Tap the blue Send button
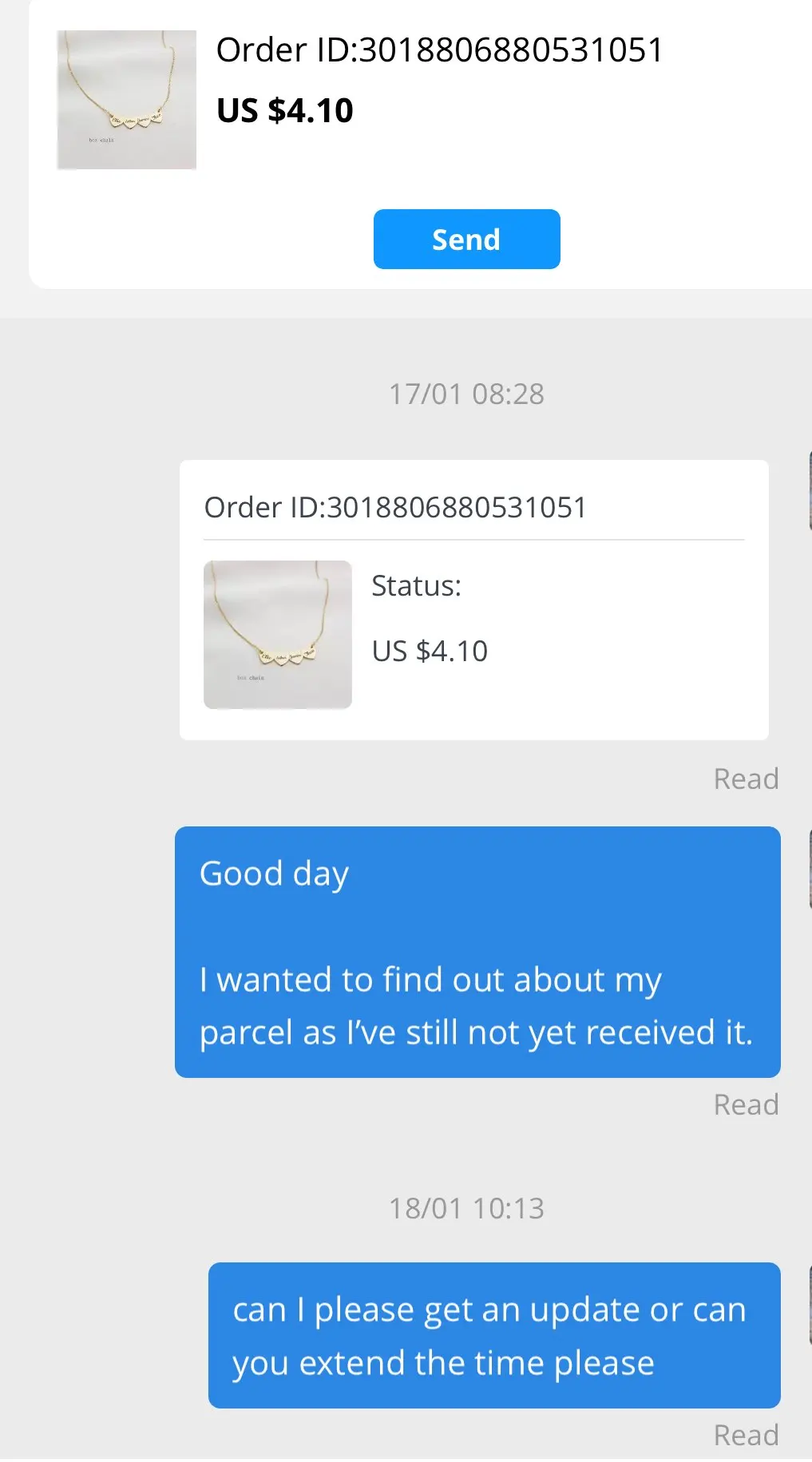The image size is (812, 1462). coord(466,240)
